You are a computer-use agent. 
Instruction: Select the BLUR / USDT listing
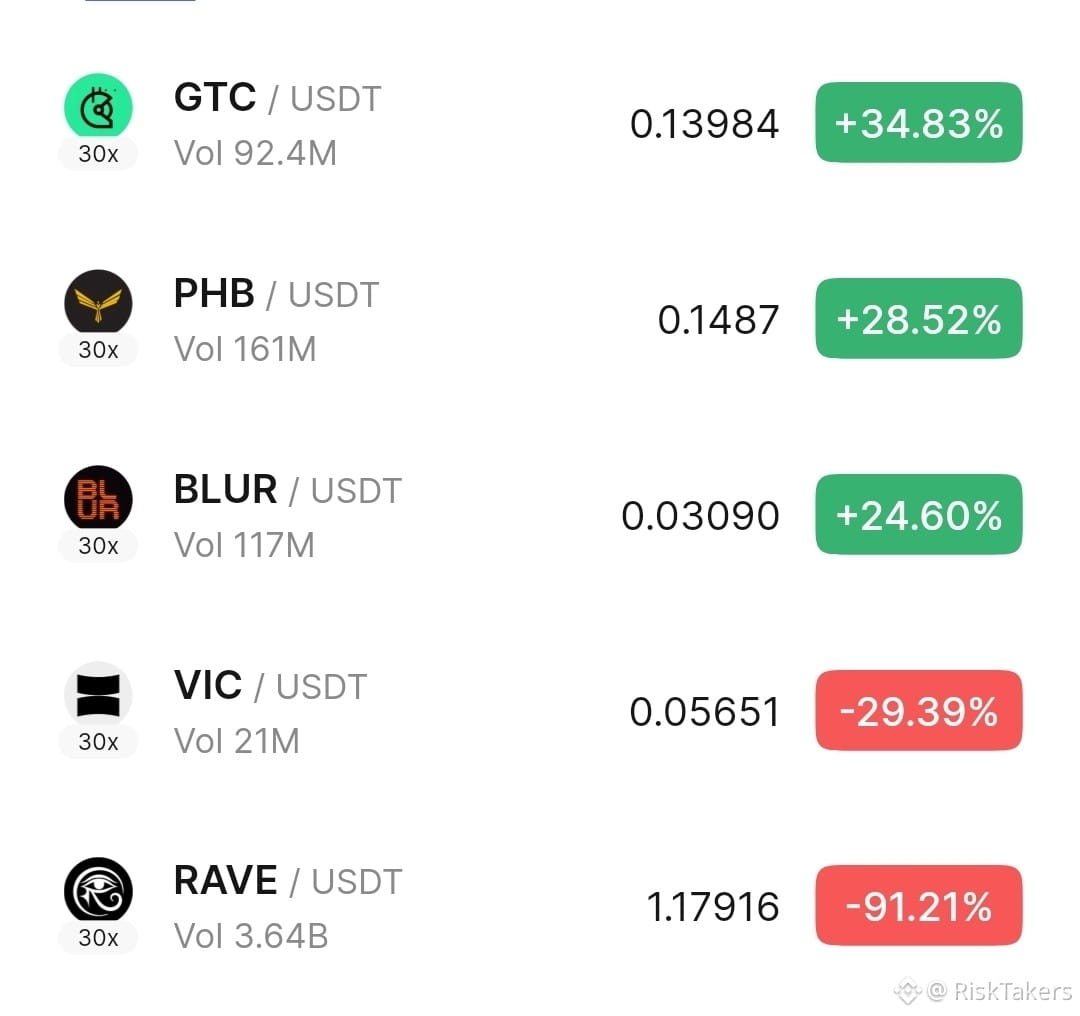coord(540,515)
